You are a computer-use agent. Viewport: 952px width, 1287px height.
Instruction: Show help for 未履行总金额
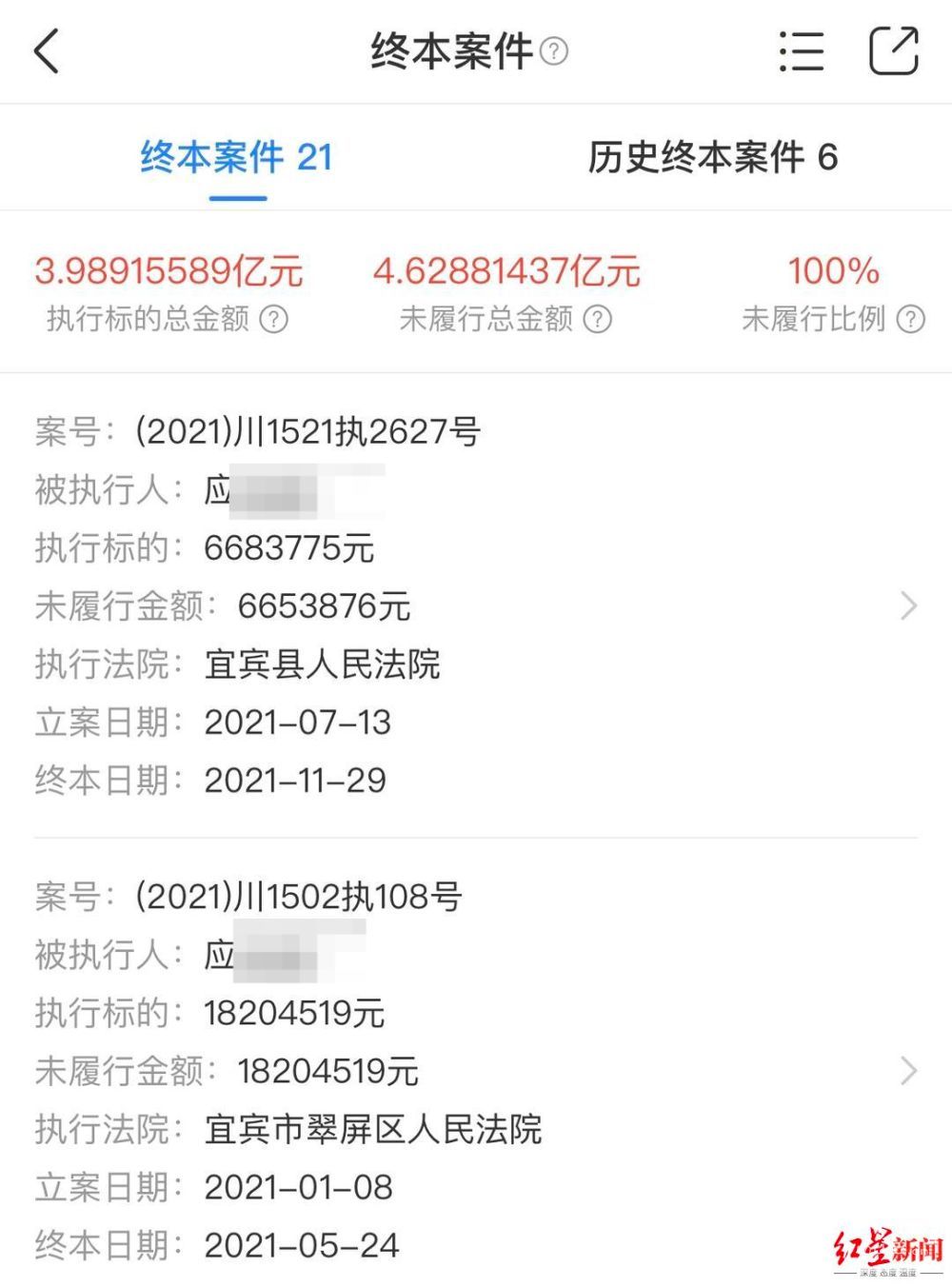[x=598, y=319]
